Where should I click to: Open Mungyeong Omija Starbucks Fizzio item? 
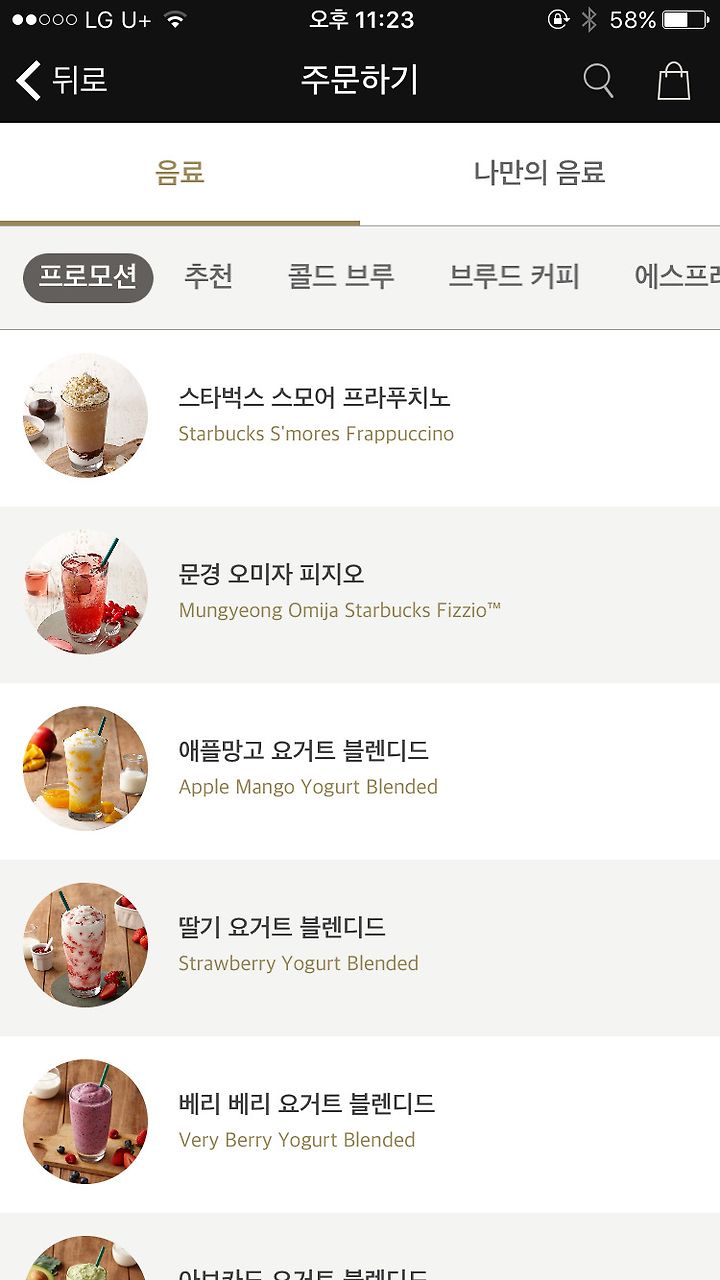point(360,594)
